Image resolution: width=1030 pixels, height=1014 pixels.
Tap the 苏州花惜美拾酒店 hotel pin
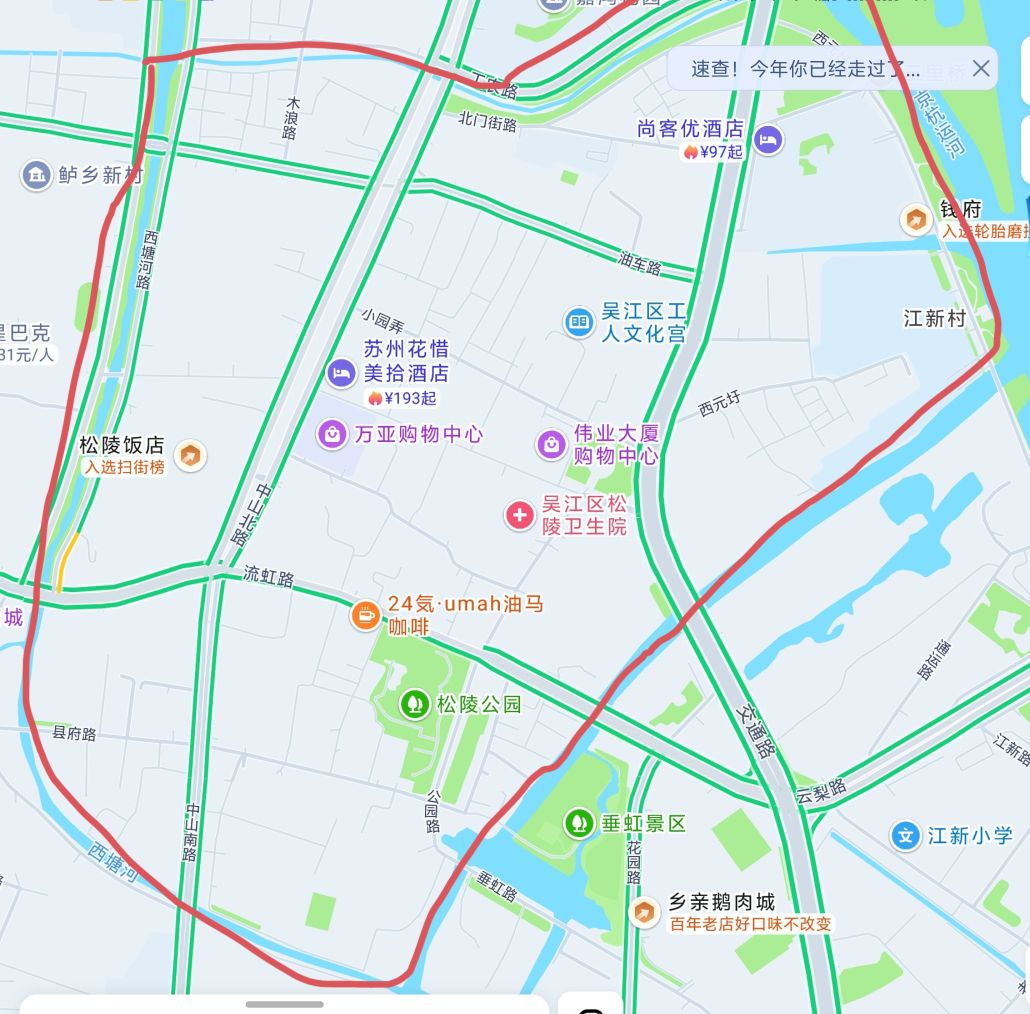341,374
